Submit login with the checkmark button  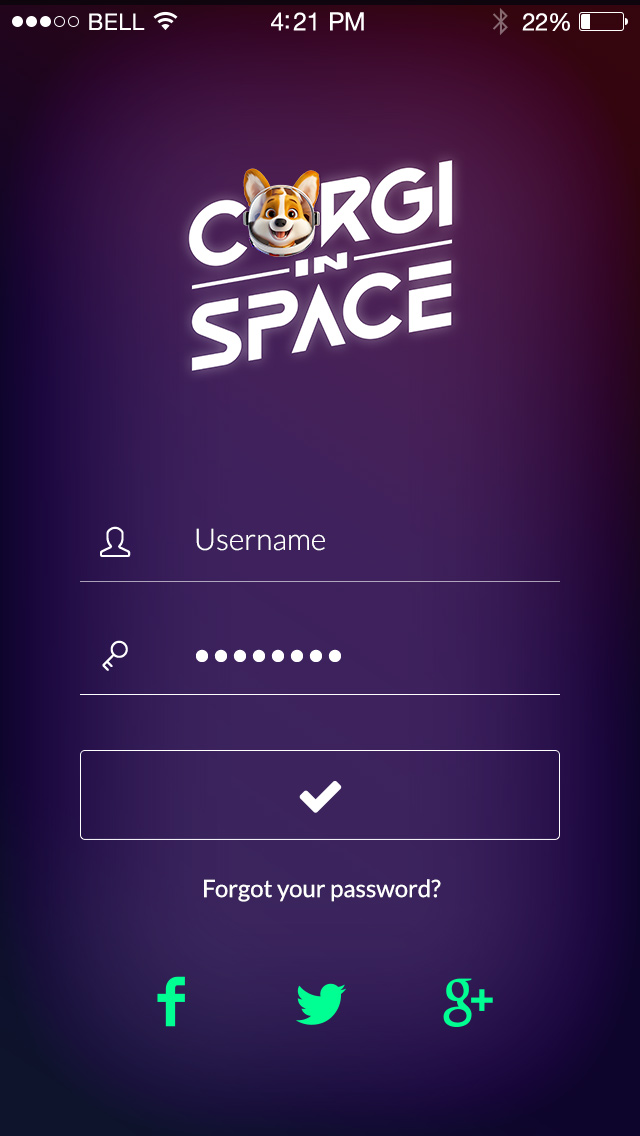[x=320, y=795]
